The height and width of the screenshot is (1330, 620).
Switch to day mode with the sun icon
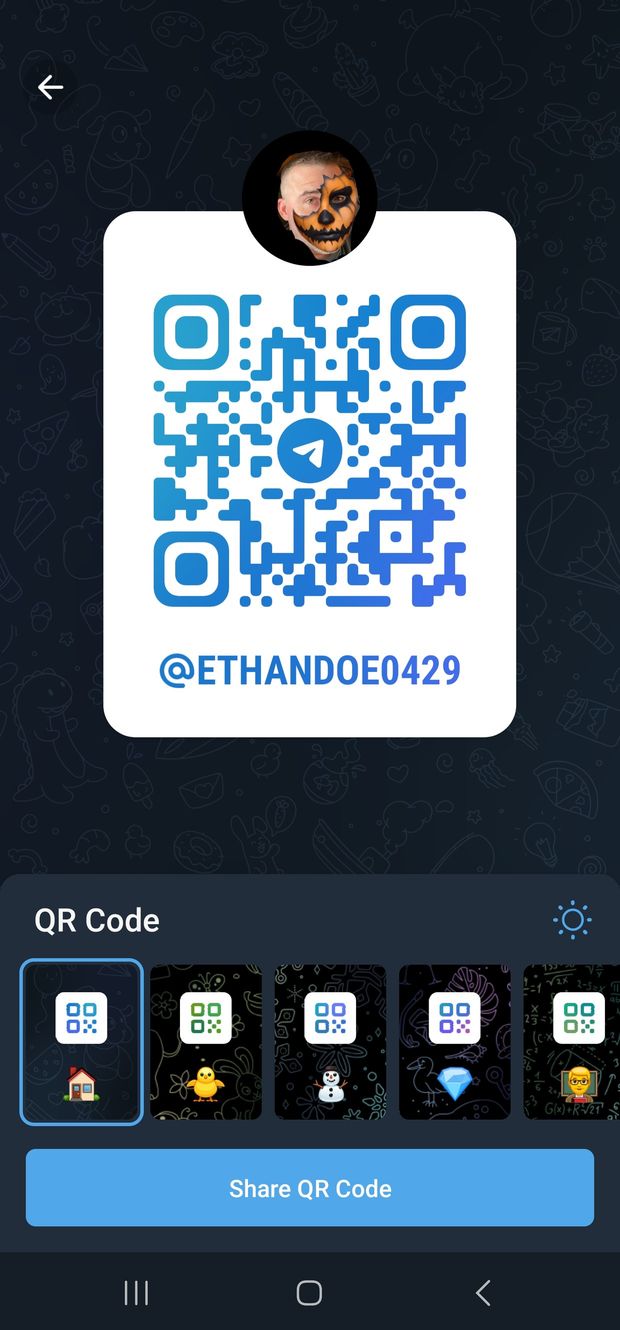[572, 919]
